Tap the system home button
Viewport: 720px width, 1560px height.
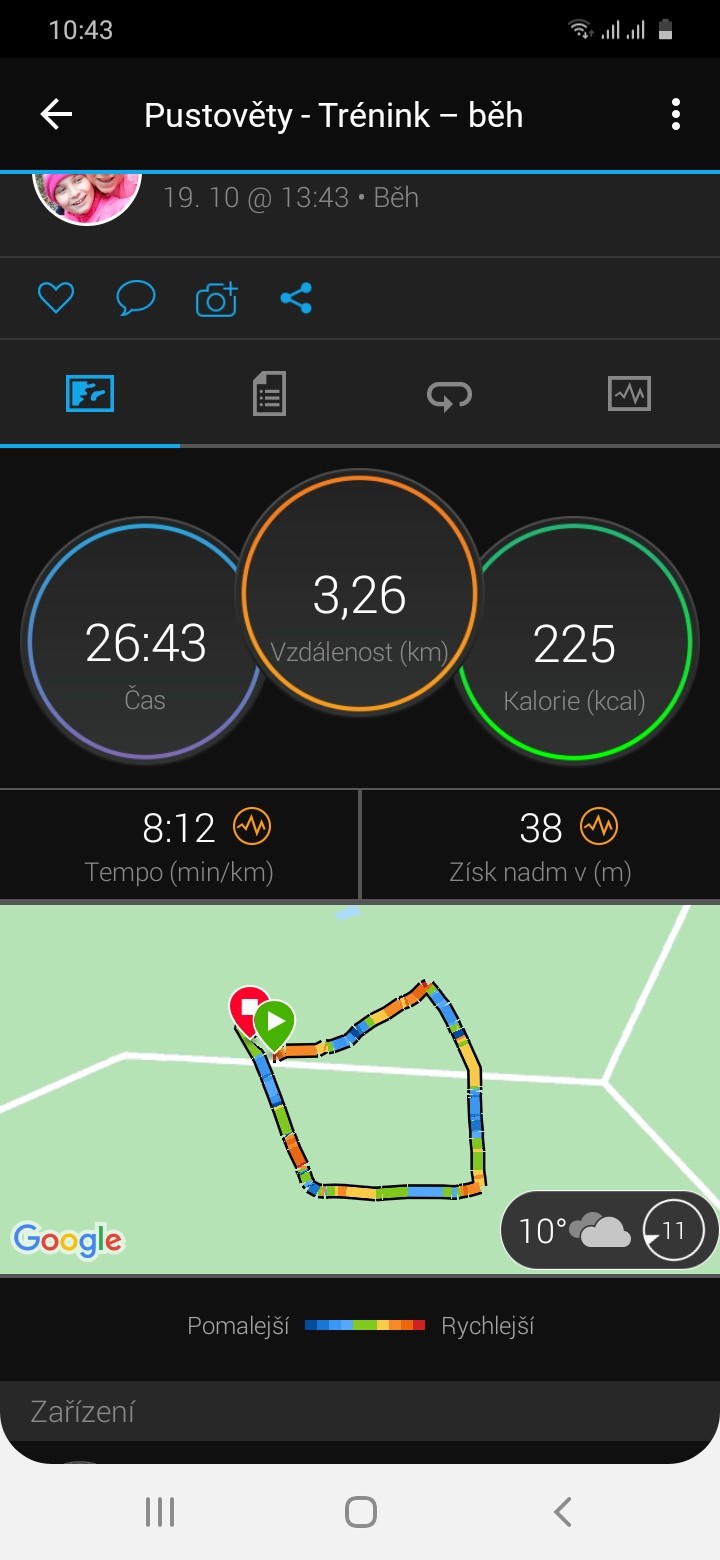click(360, 1512)
